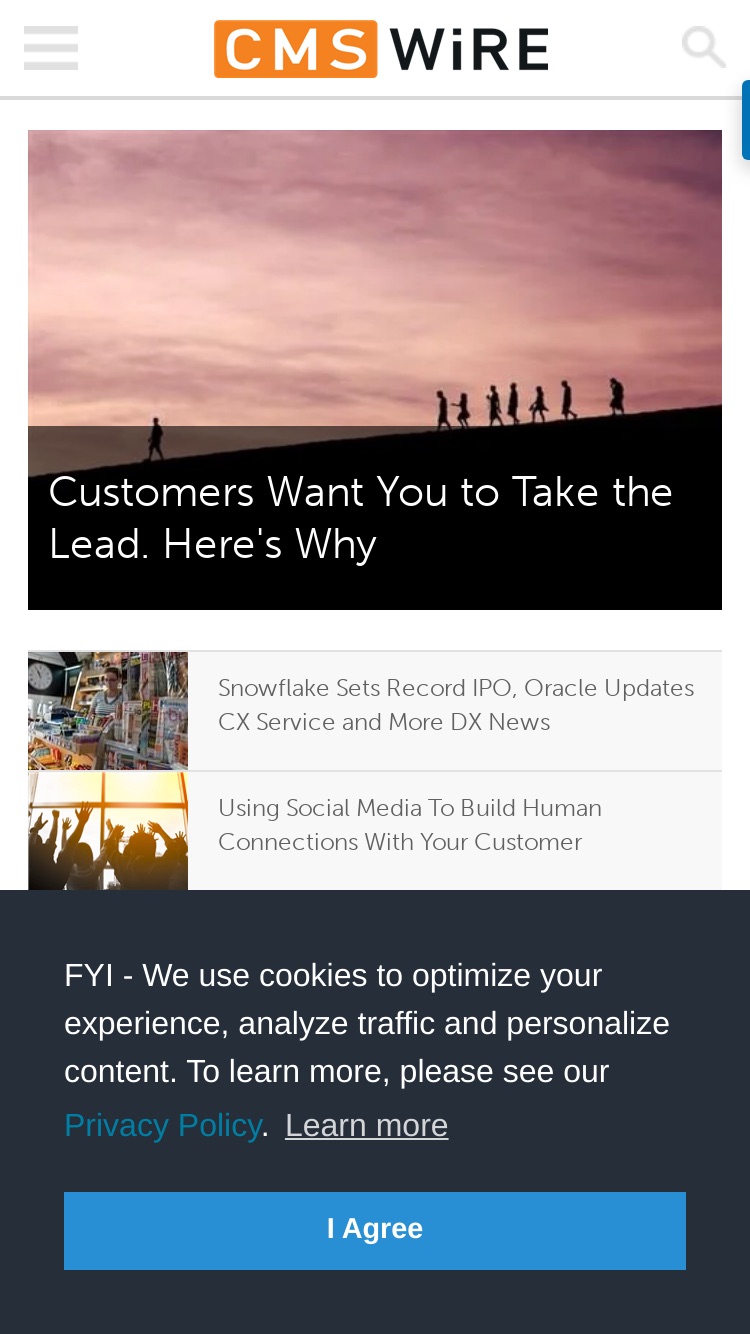This screenshot has width=750, height=1334.
Task: Tap the Learn more cookie link
Action: [x=366, y=1125]
